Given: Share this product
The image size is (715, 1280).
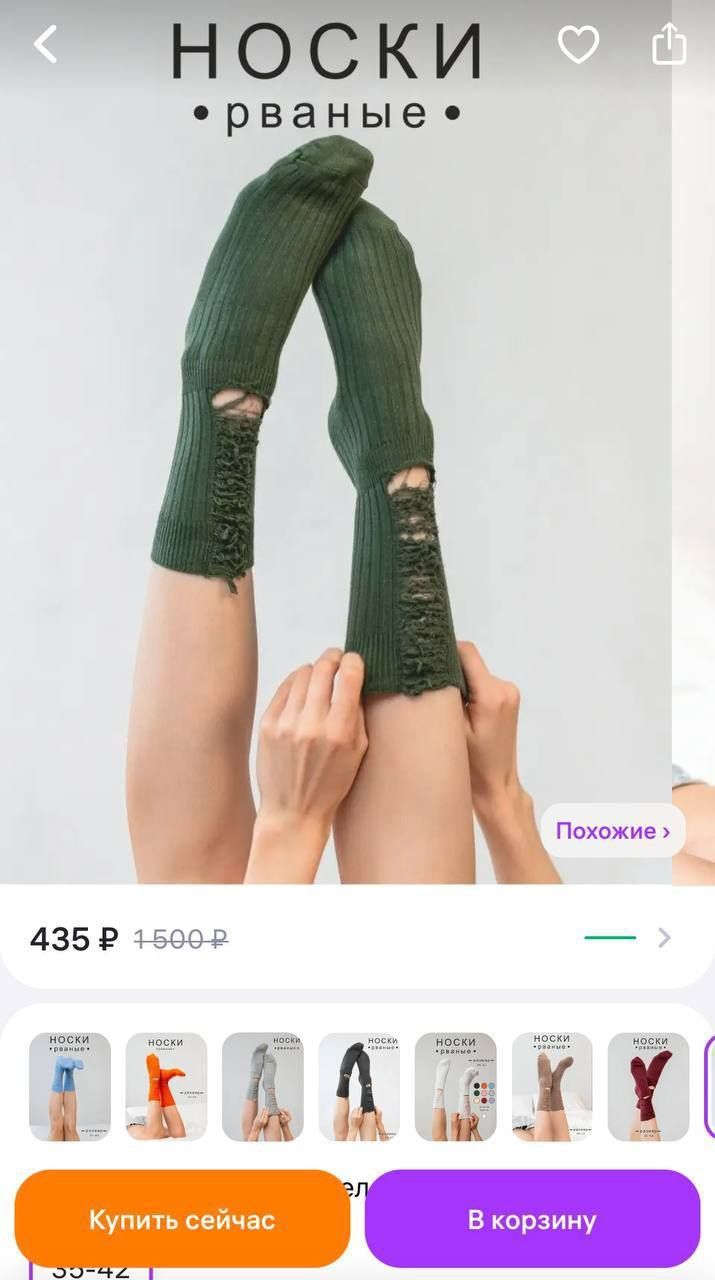Looking at the screenshot, I should click(x=668, y=45).
